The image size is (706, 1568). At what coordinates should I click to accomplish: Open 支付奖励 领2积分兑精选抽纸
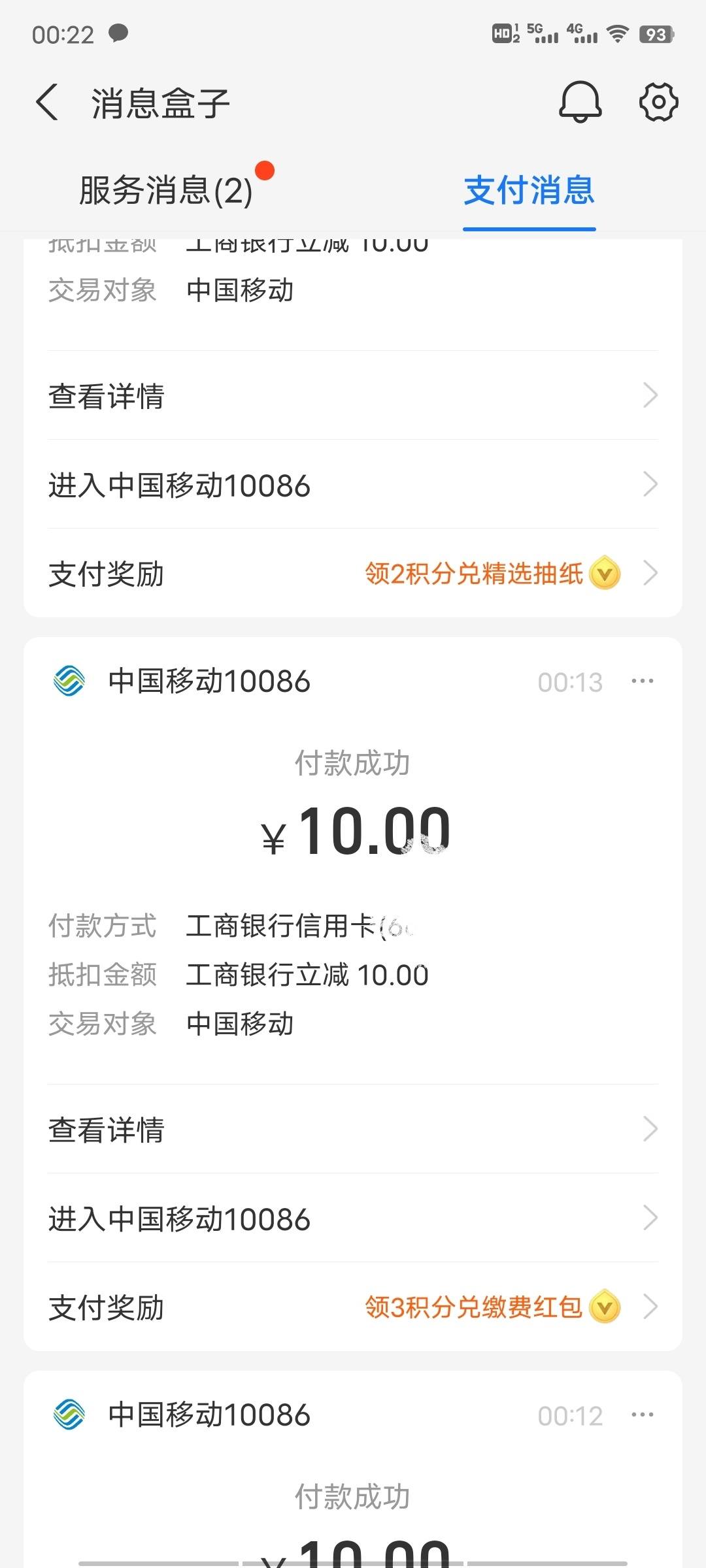coord(353,574)
